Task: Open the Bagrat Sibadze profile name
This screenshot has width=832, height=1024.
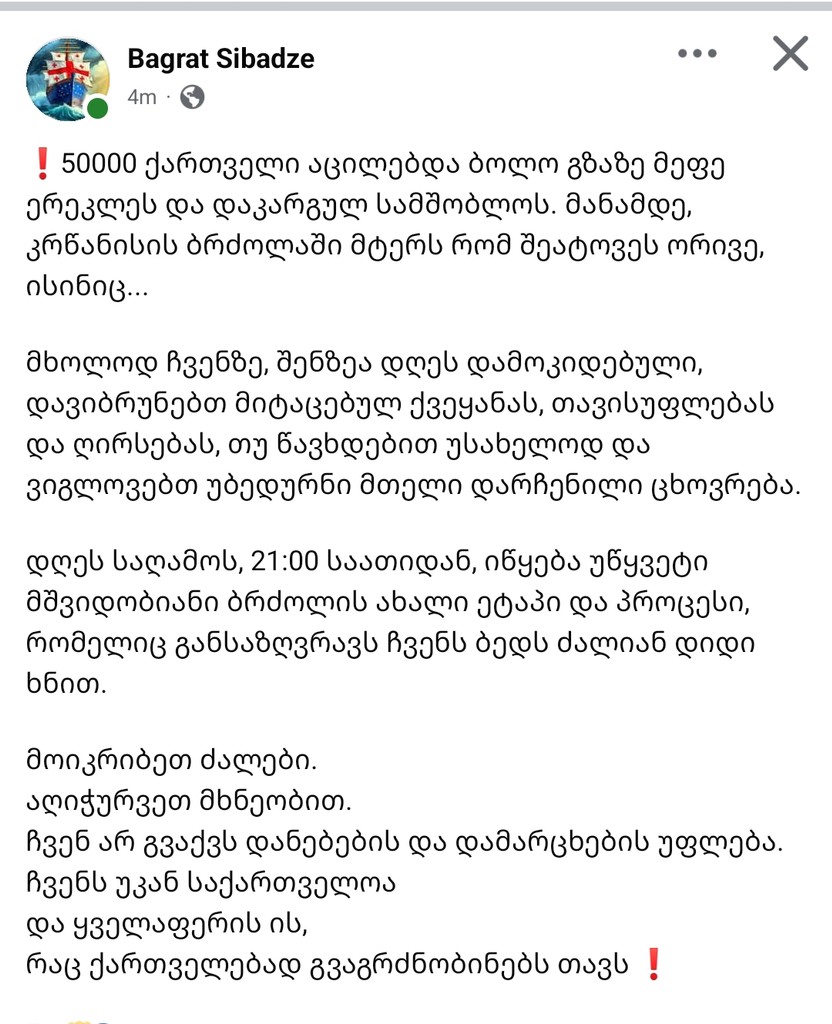Action: tap(220, 59)
